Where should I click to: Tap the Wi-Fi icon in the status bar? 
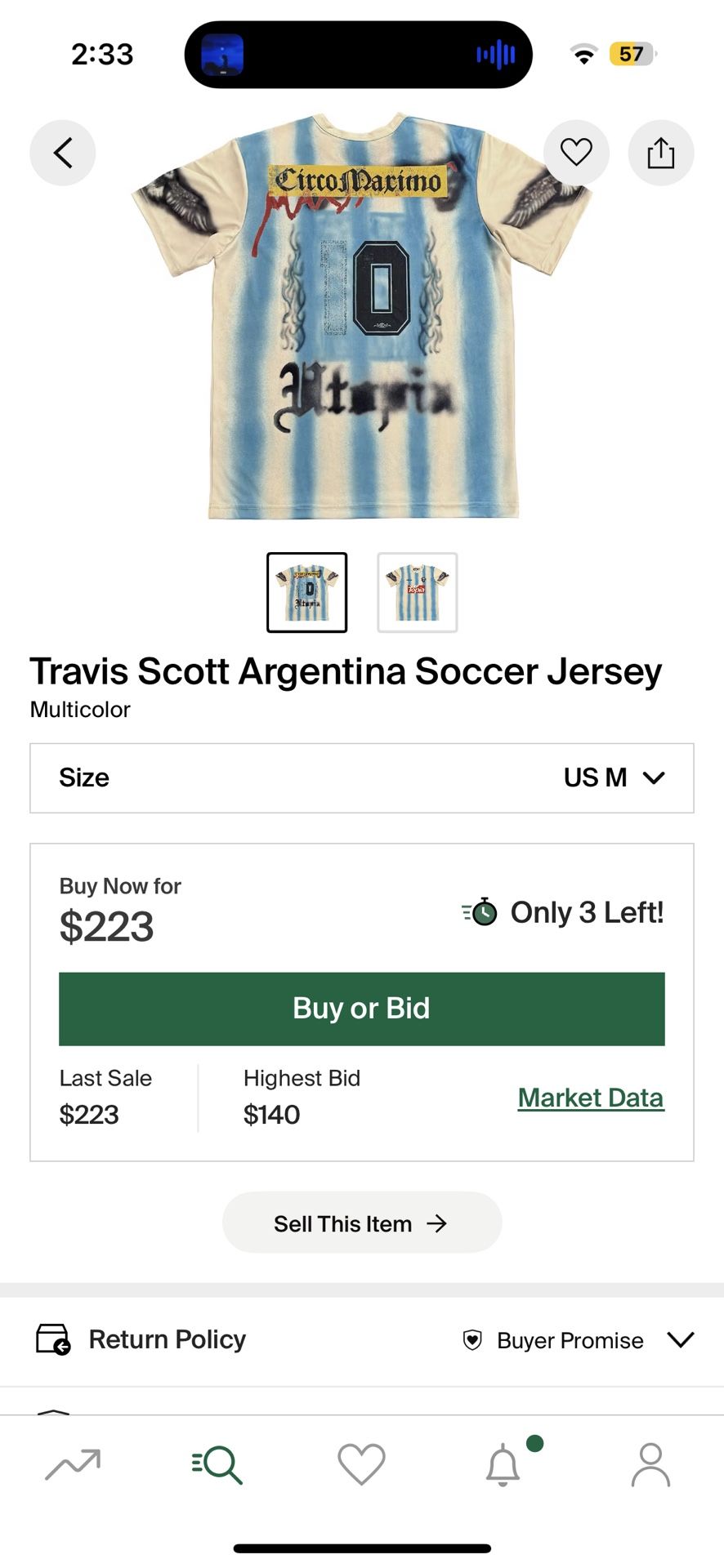(583, 54)
